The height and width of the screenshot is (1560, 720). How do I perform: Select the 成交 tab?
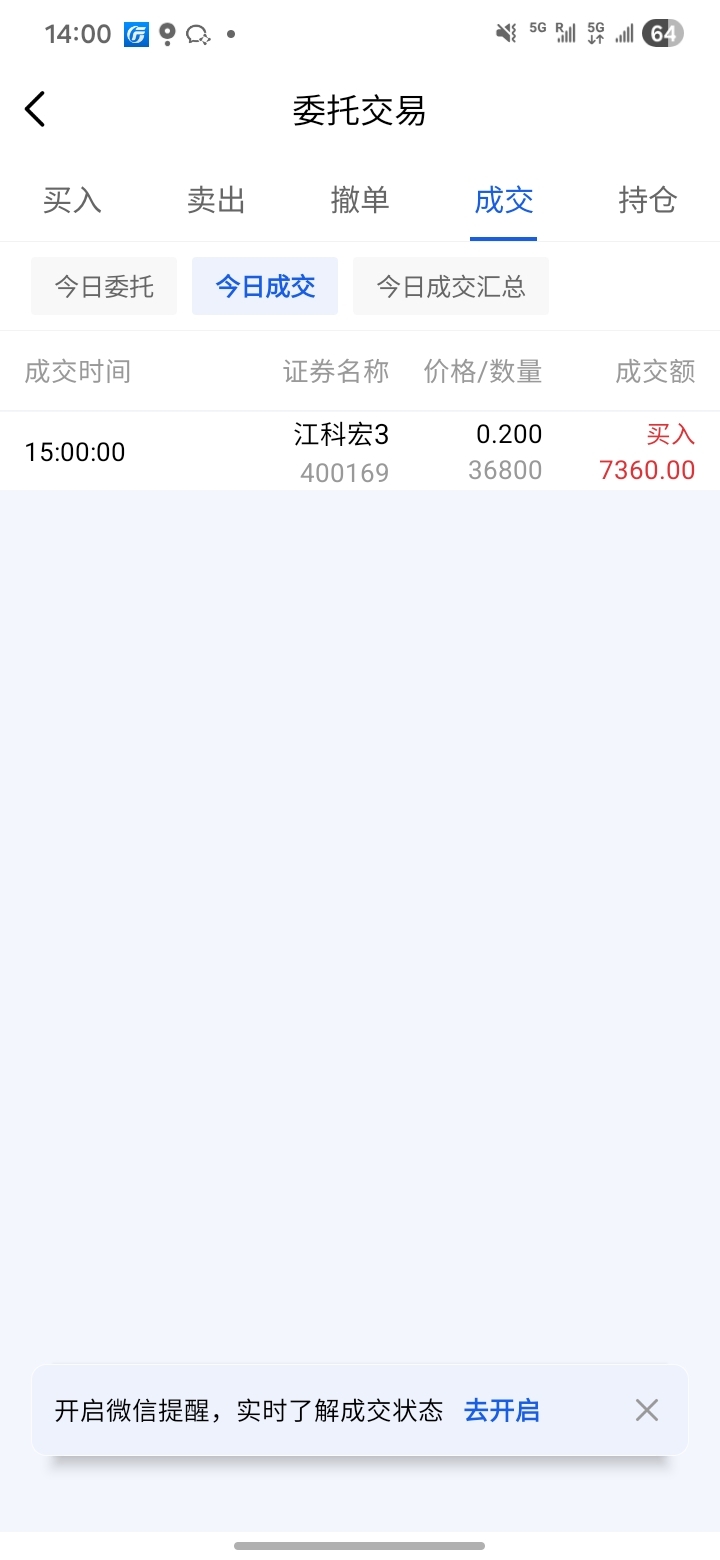504,200
